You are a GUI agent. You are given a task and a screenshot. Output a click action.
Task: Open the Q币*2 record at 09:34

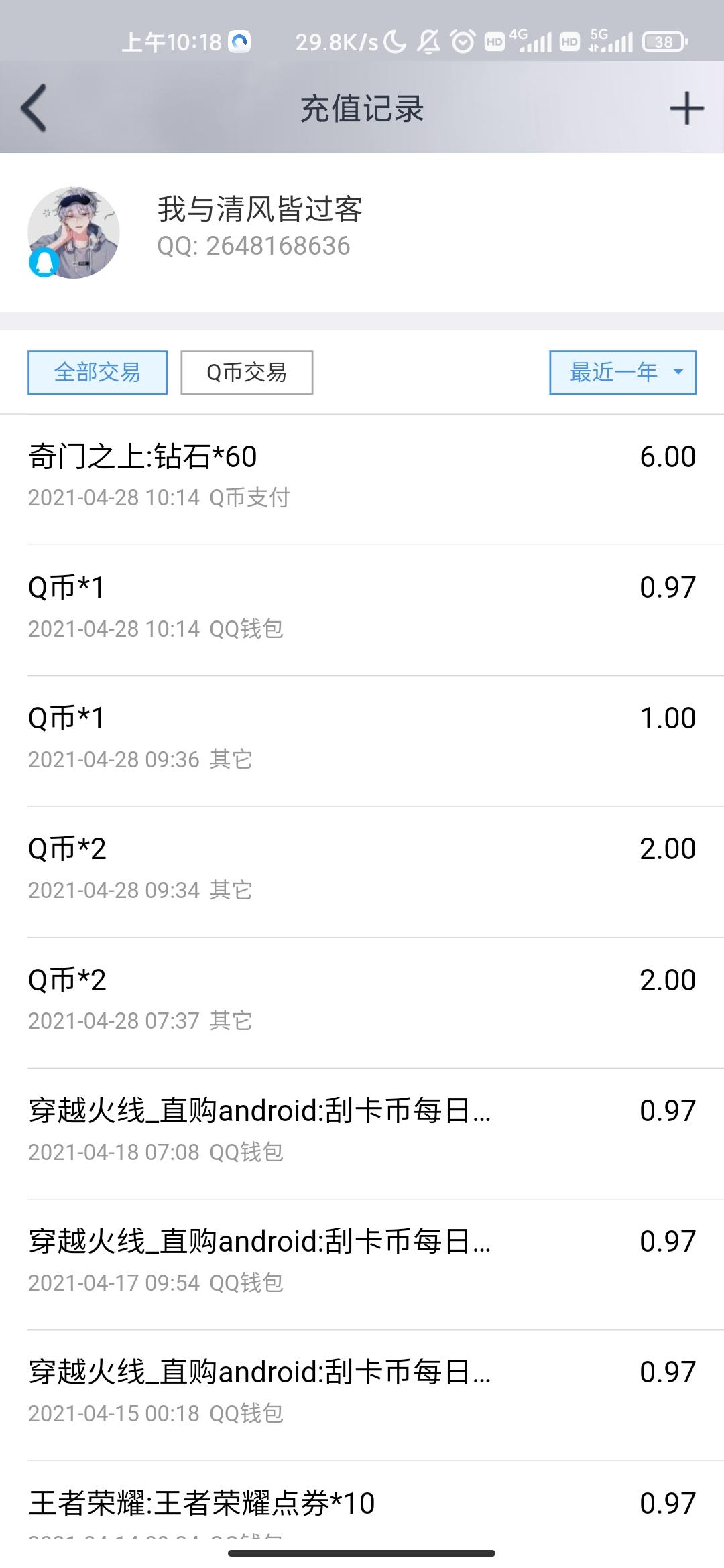(x=362, y=868)
